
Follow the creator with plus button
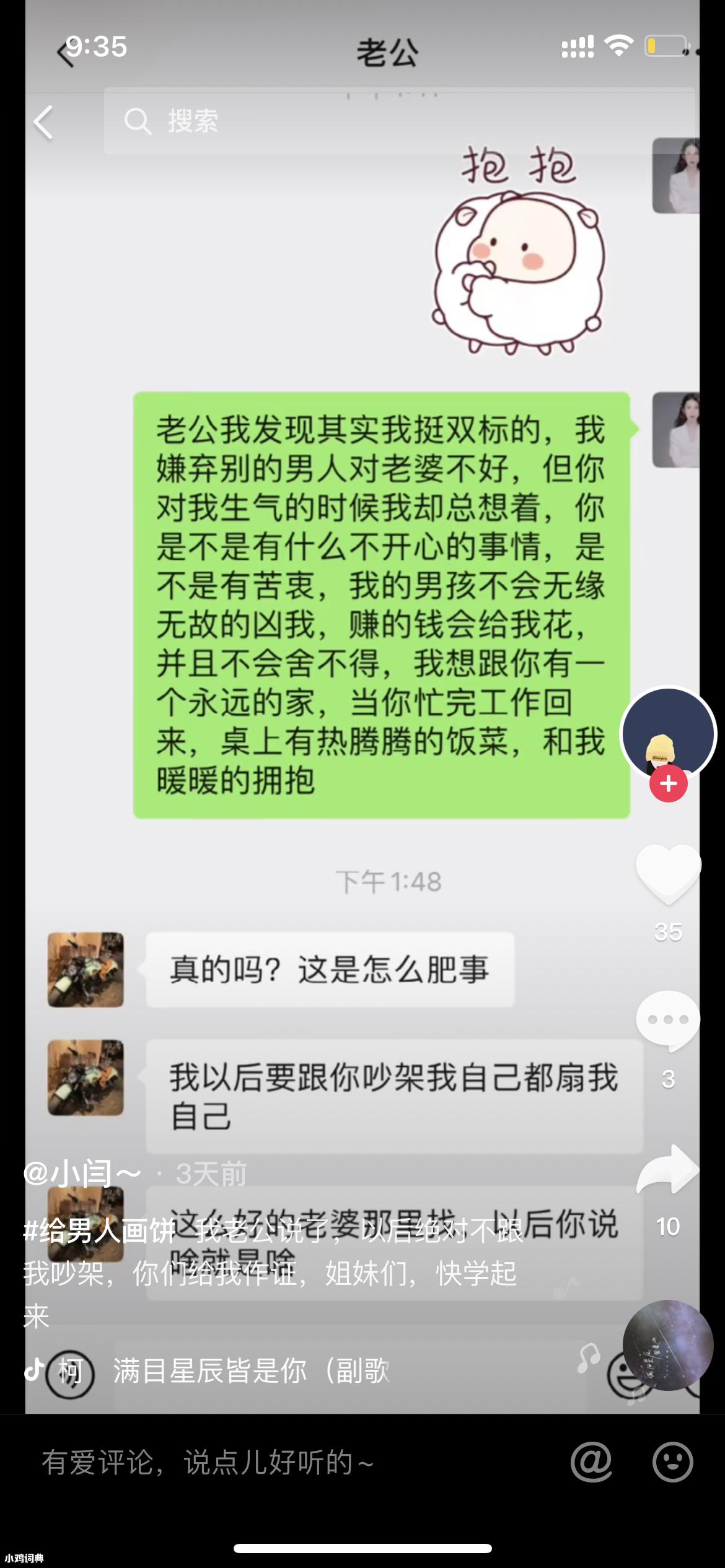click(x=668, y=784)
